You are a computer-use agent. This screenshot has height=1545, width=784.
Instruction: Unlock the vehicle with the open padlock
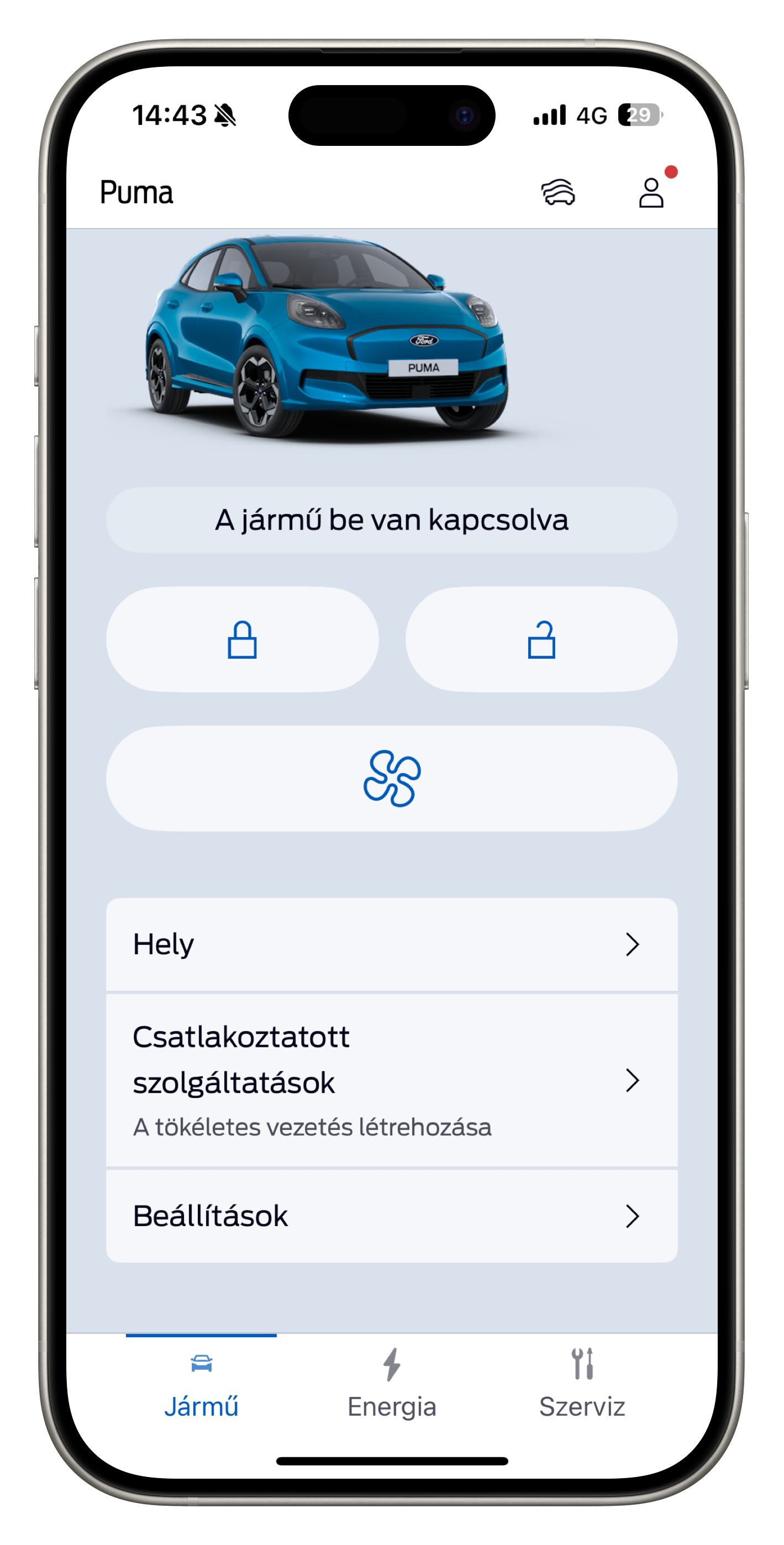[541, 639]
